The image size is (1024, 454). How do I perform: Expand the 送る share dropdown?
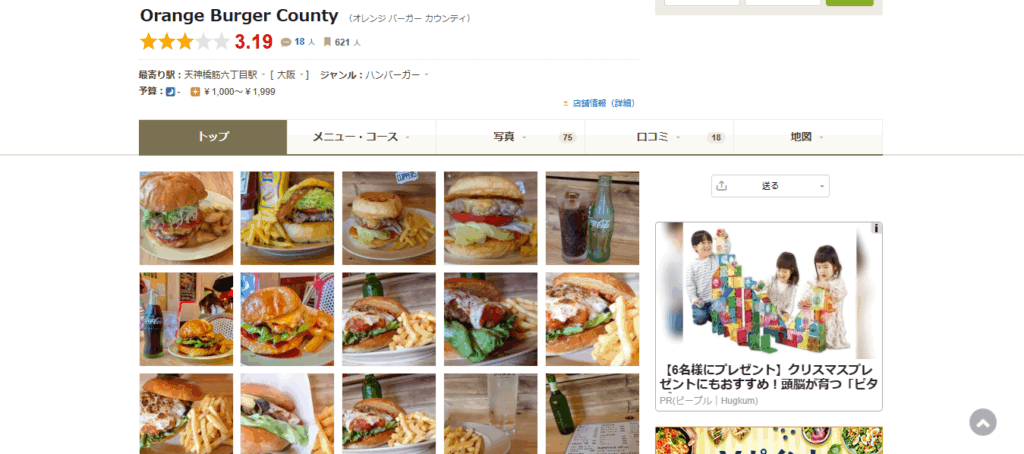click(x=770, y=186)
